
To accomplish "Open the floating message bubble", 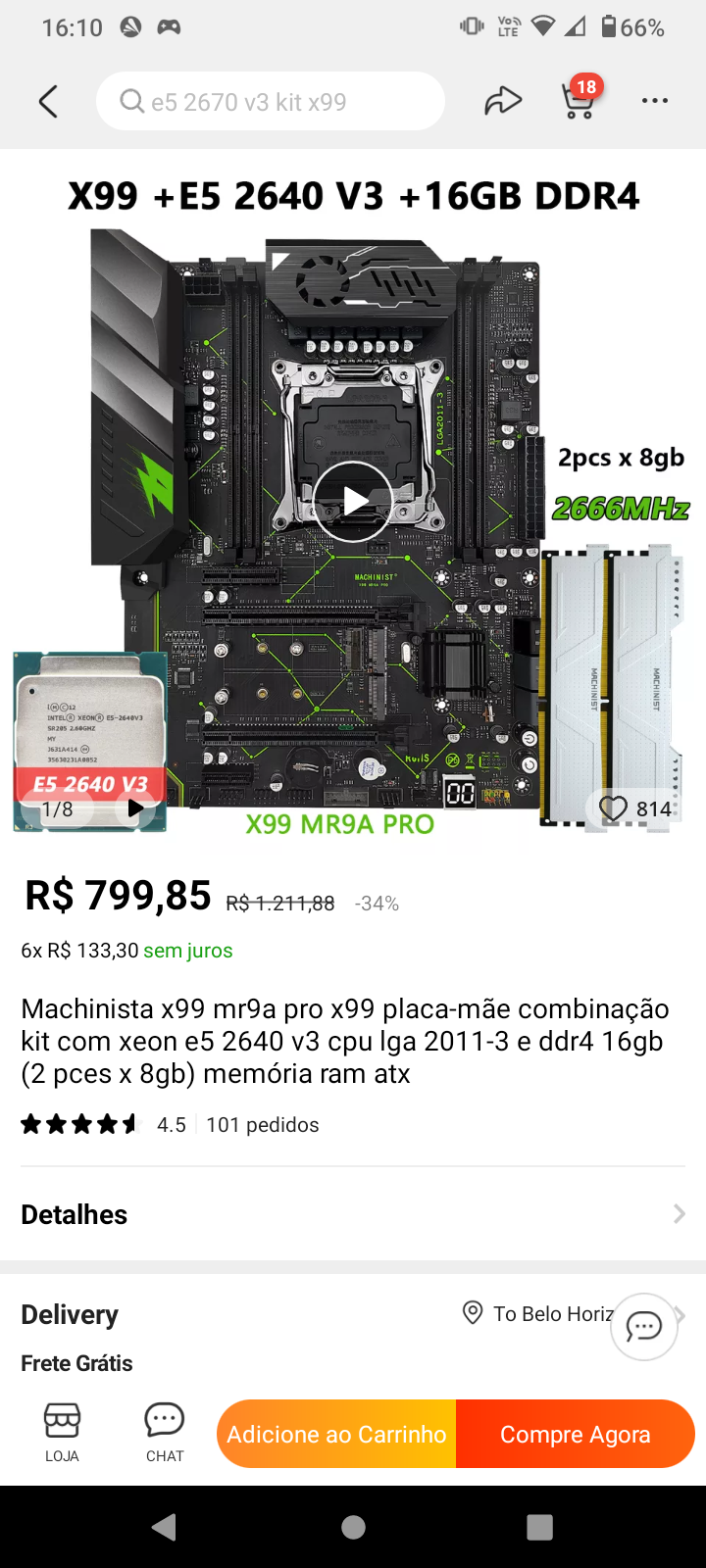I will (644, 1327).
